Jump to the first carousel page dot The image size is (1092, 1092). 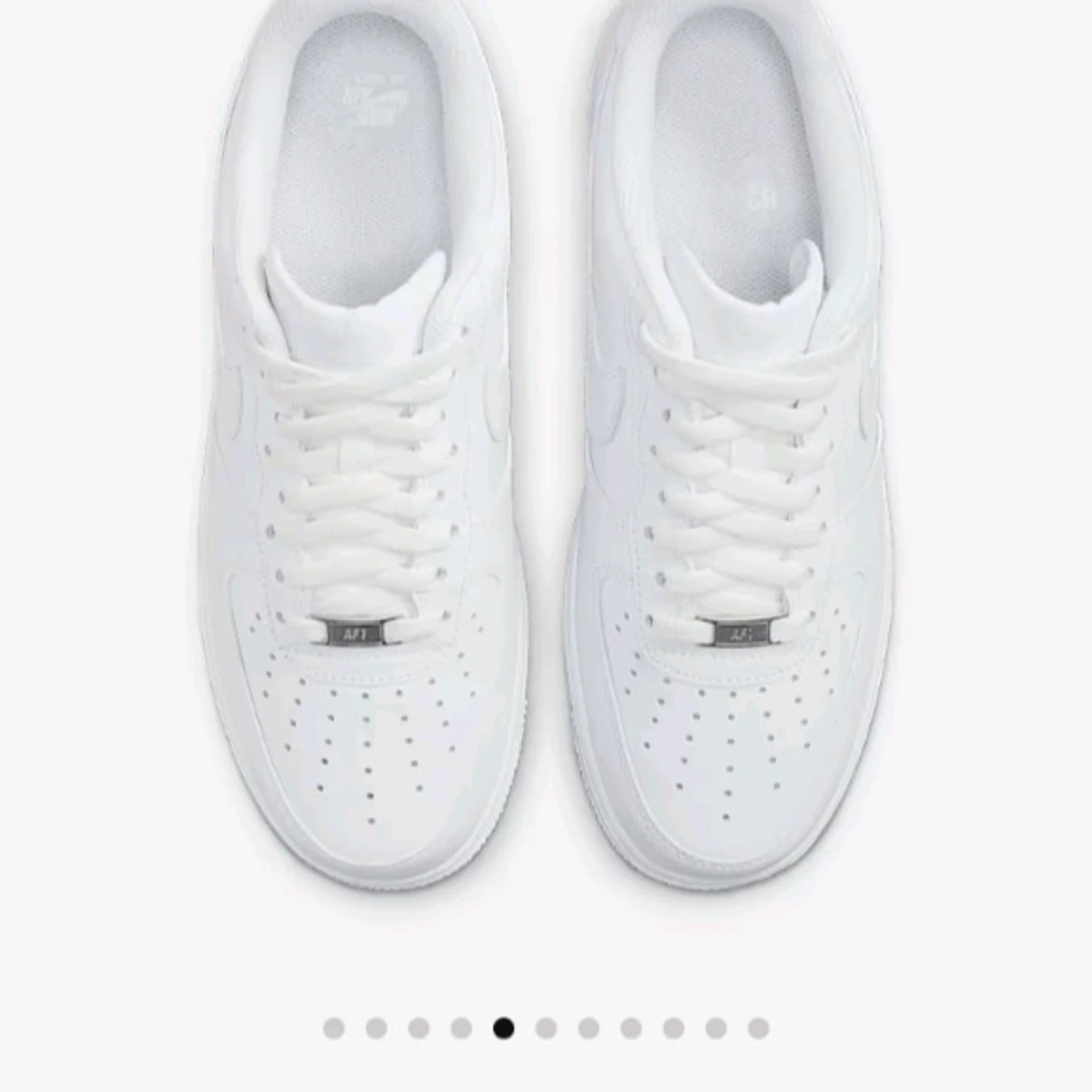333,1028
